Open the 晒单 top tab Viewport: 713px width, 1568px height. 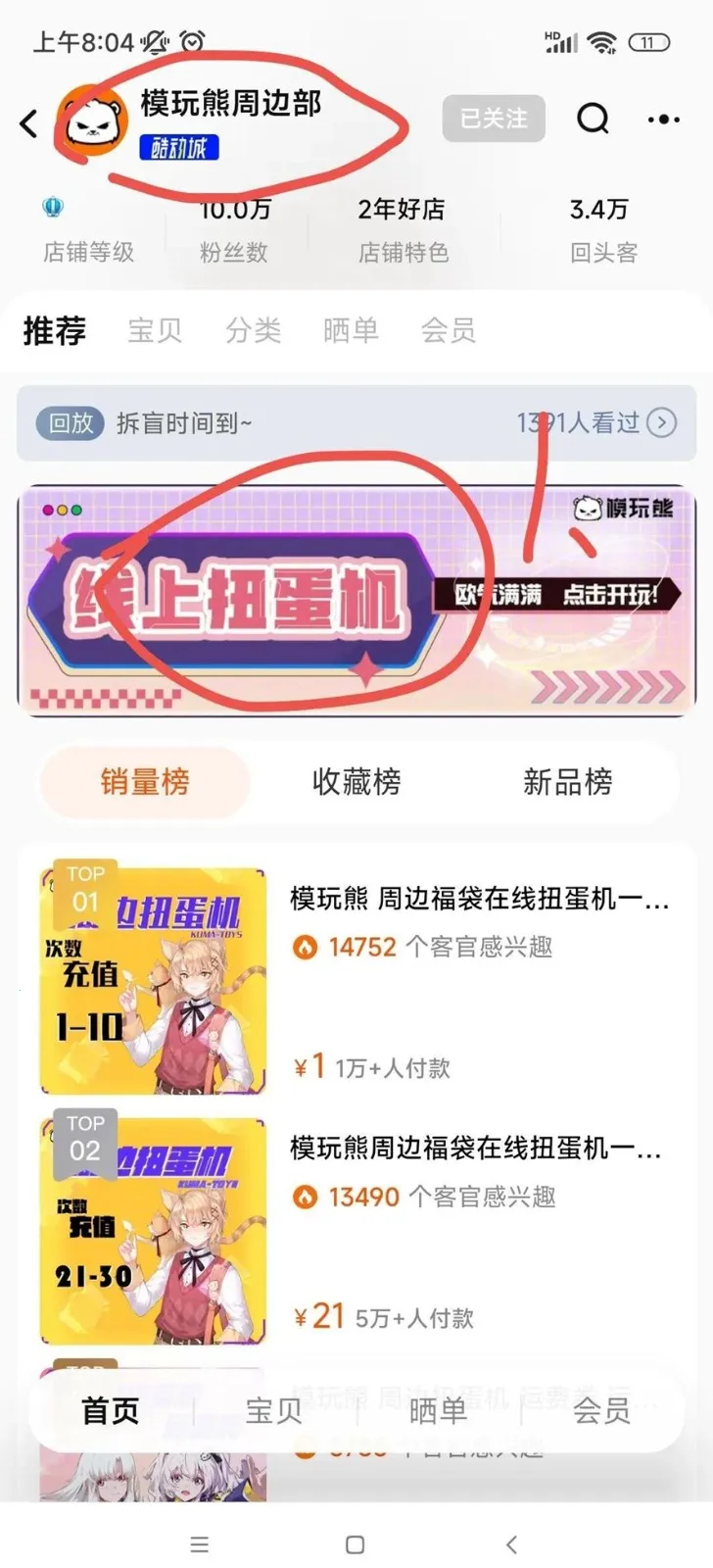351,330
